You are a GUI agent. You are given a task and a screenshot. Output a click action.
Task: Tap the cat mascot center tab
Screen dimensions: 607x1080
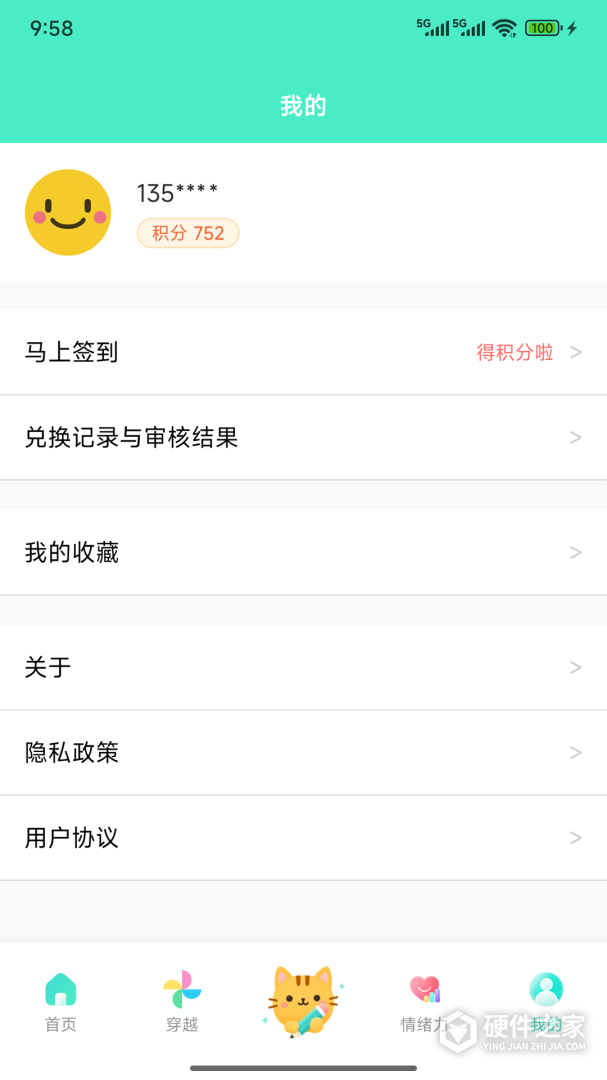click(303, 1001)
